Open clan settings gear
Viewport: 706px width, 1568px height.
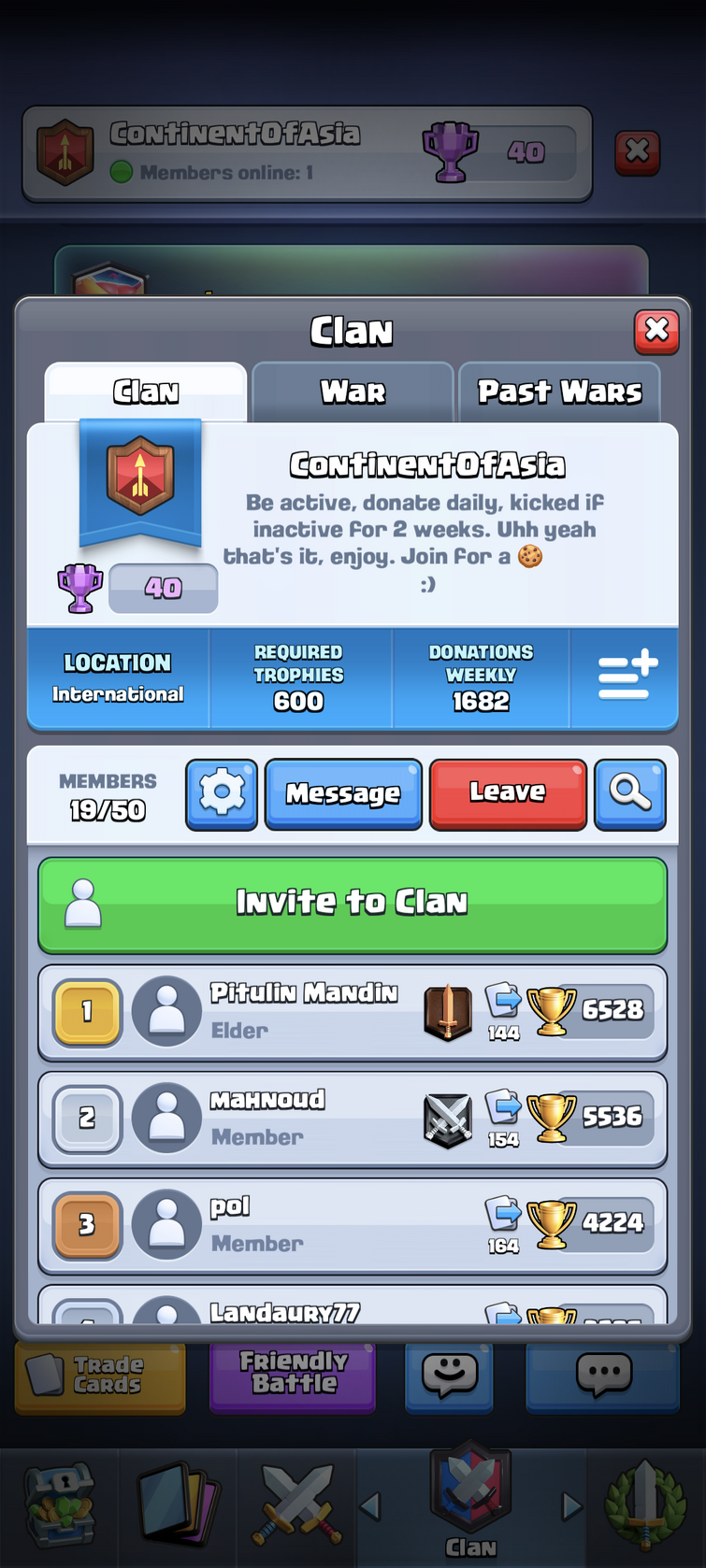222,794
